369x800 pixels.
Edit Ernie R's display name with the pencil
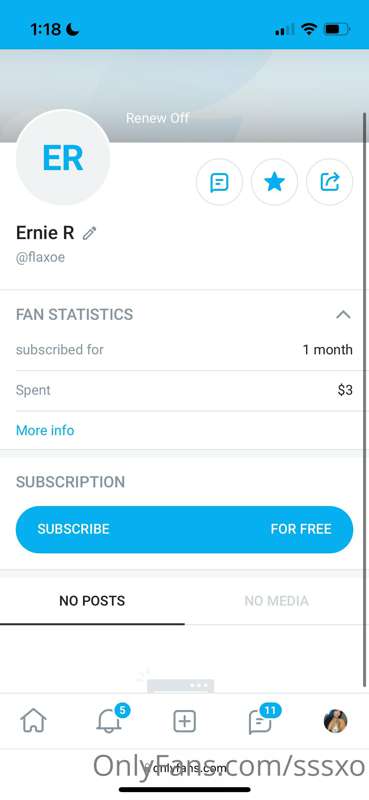click(x=89, y=233)
